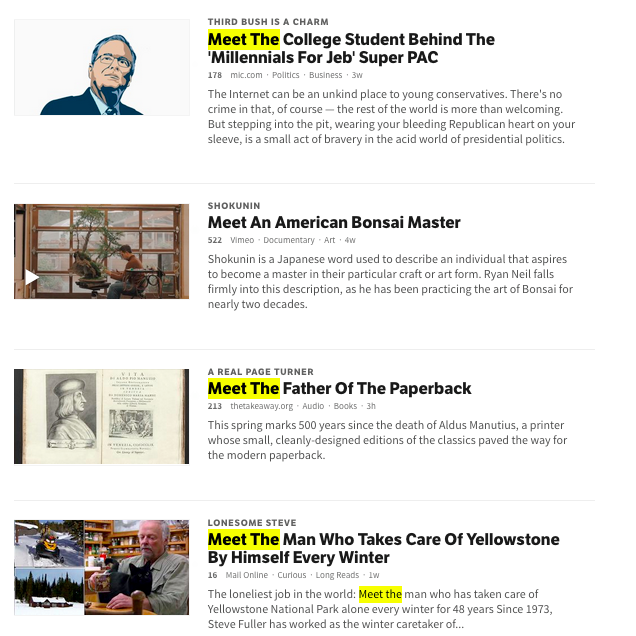Open 'Meet The Father Of The Paperback'
This screenshot has height=636, width=636.
pyautogui.click(x=339, y=388)
